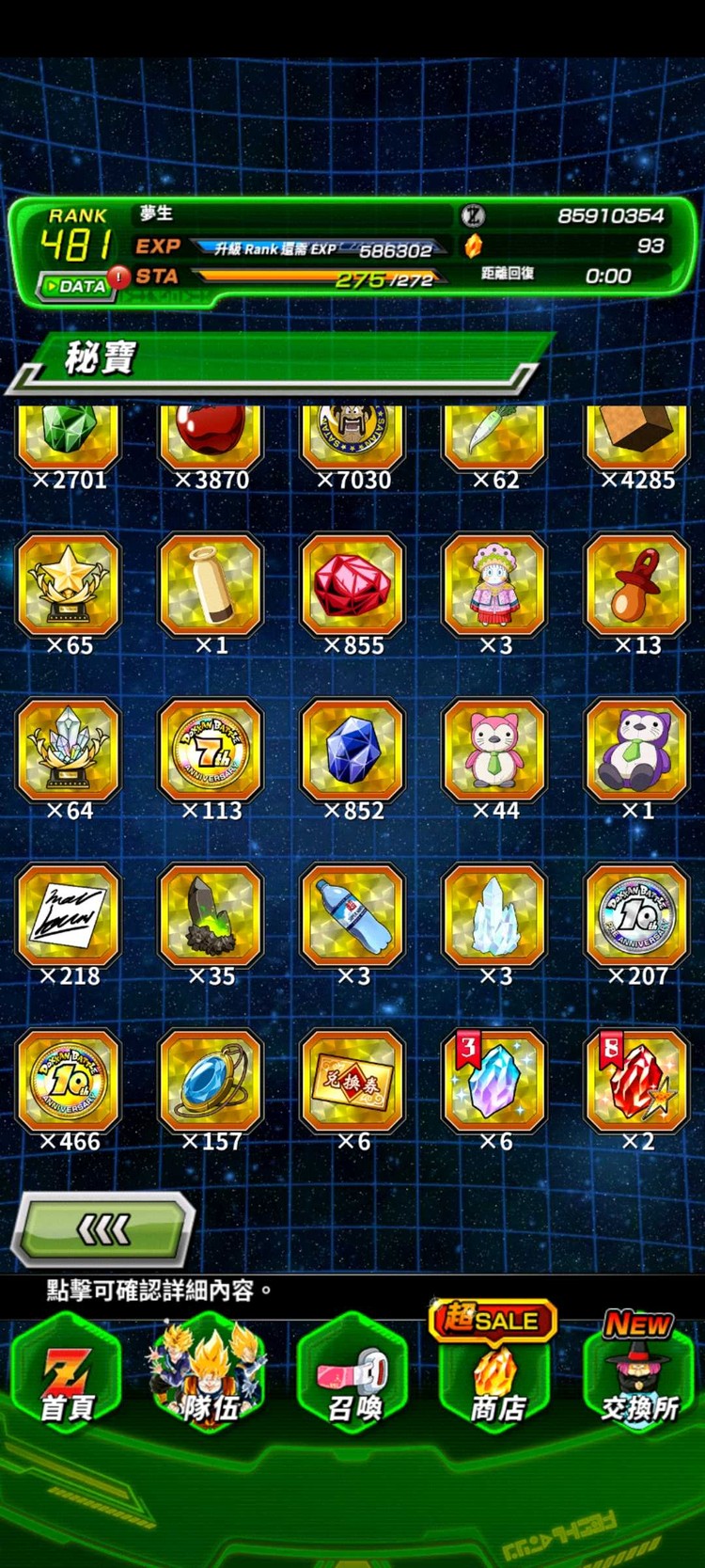The height and width of the screenshot is (1568, 705).
Task: Select the blue gem item ×852
Action: point(352,751)
